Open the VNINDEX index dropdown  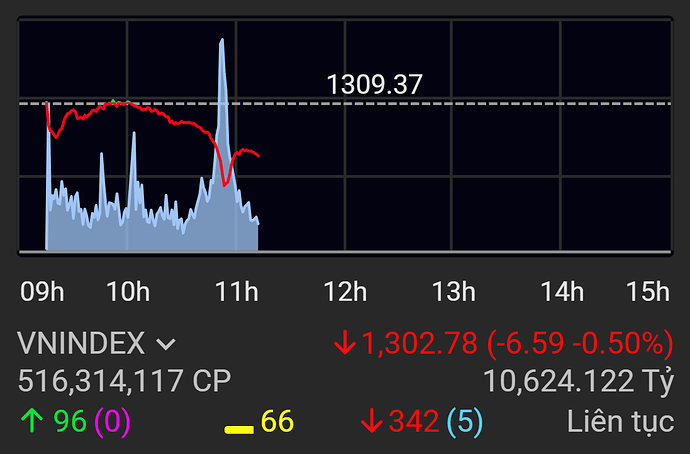(166, 345)
